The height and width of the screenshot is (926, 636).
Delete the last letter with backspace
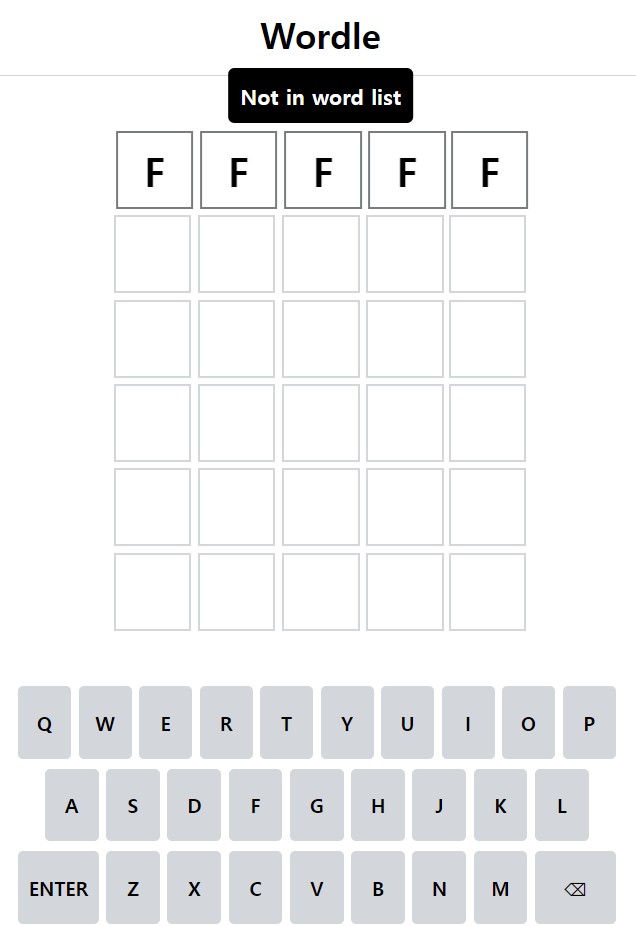tap(575, 888)
